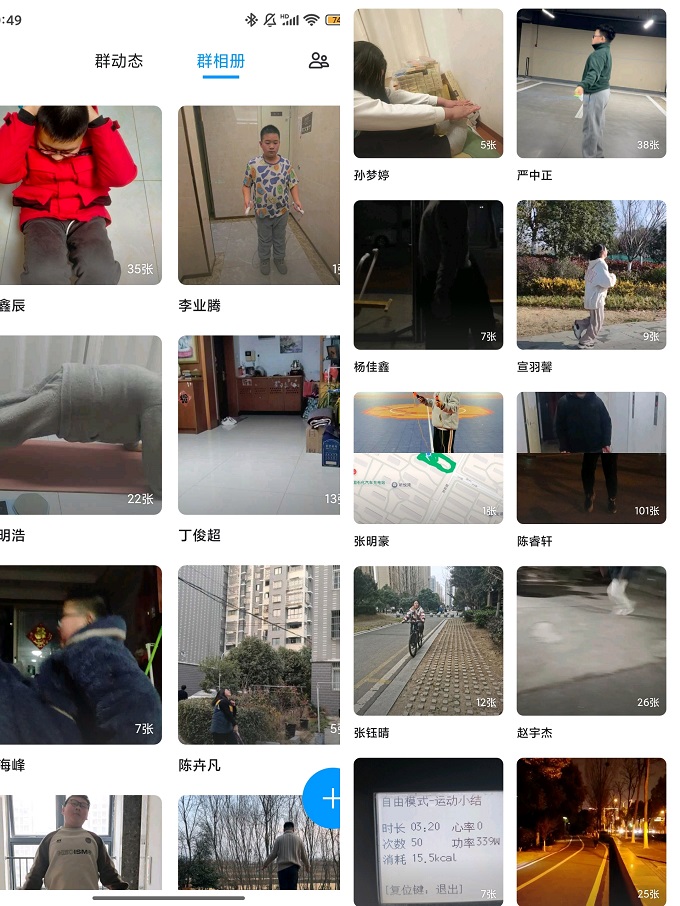Viewport: 680px width, 906px height.
Task: Open 严中正's album
Action: [x=591, y=83]
